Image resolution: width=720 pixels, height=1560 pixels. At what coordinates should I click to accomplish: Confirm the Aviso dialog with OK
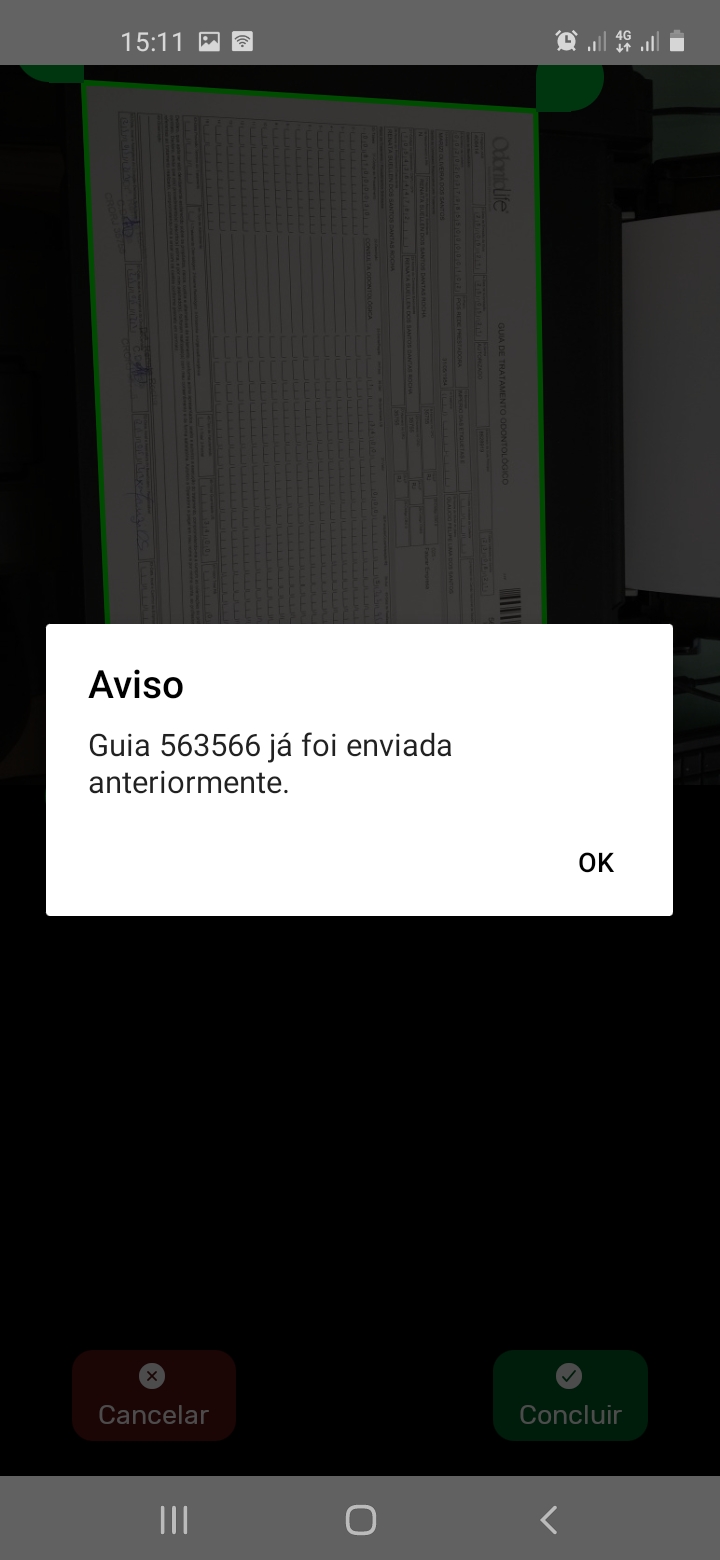pyautogui.click(x=596, y=863)
